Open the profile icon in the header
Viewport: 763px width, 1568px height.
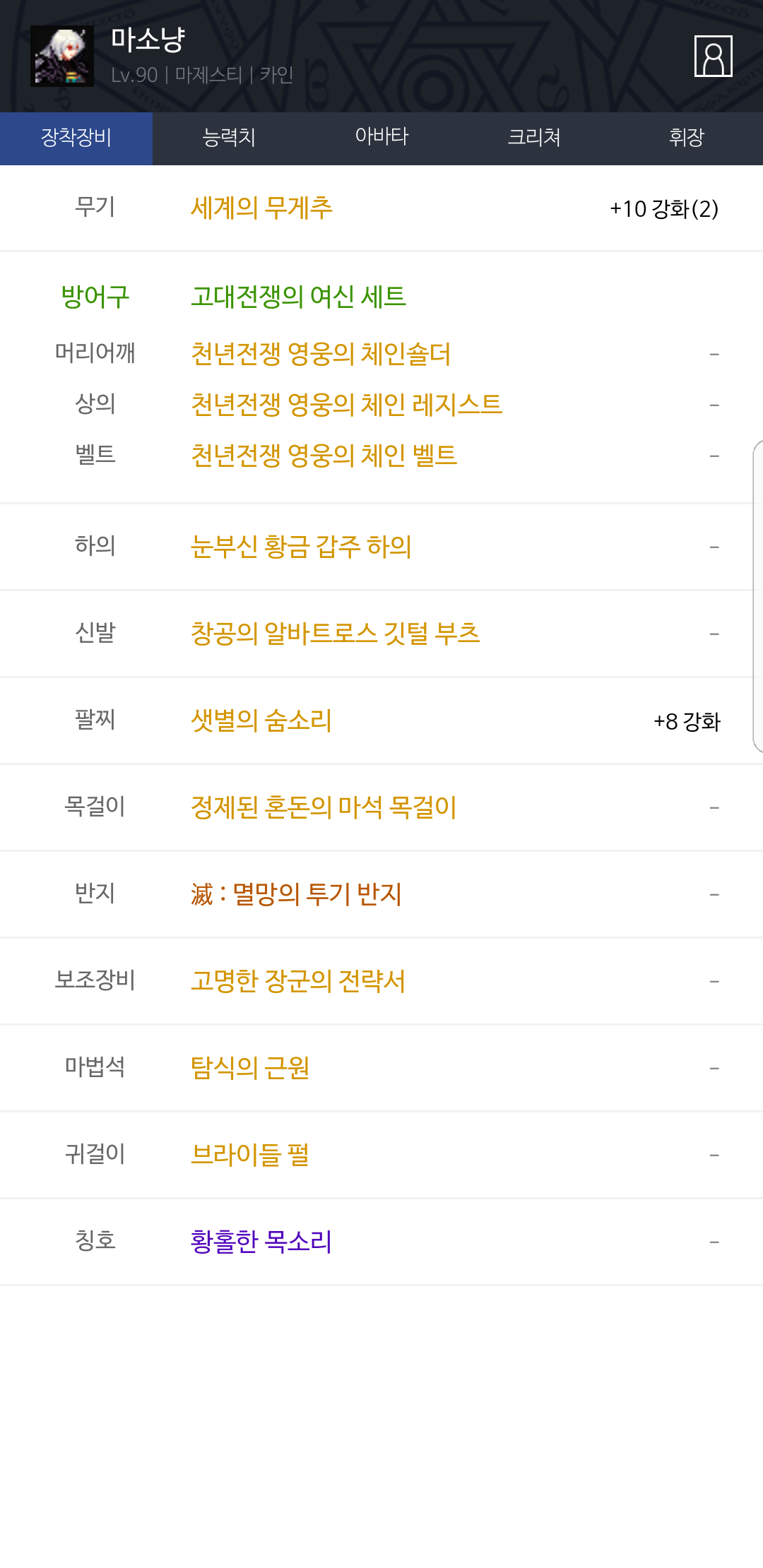713,56
